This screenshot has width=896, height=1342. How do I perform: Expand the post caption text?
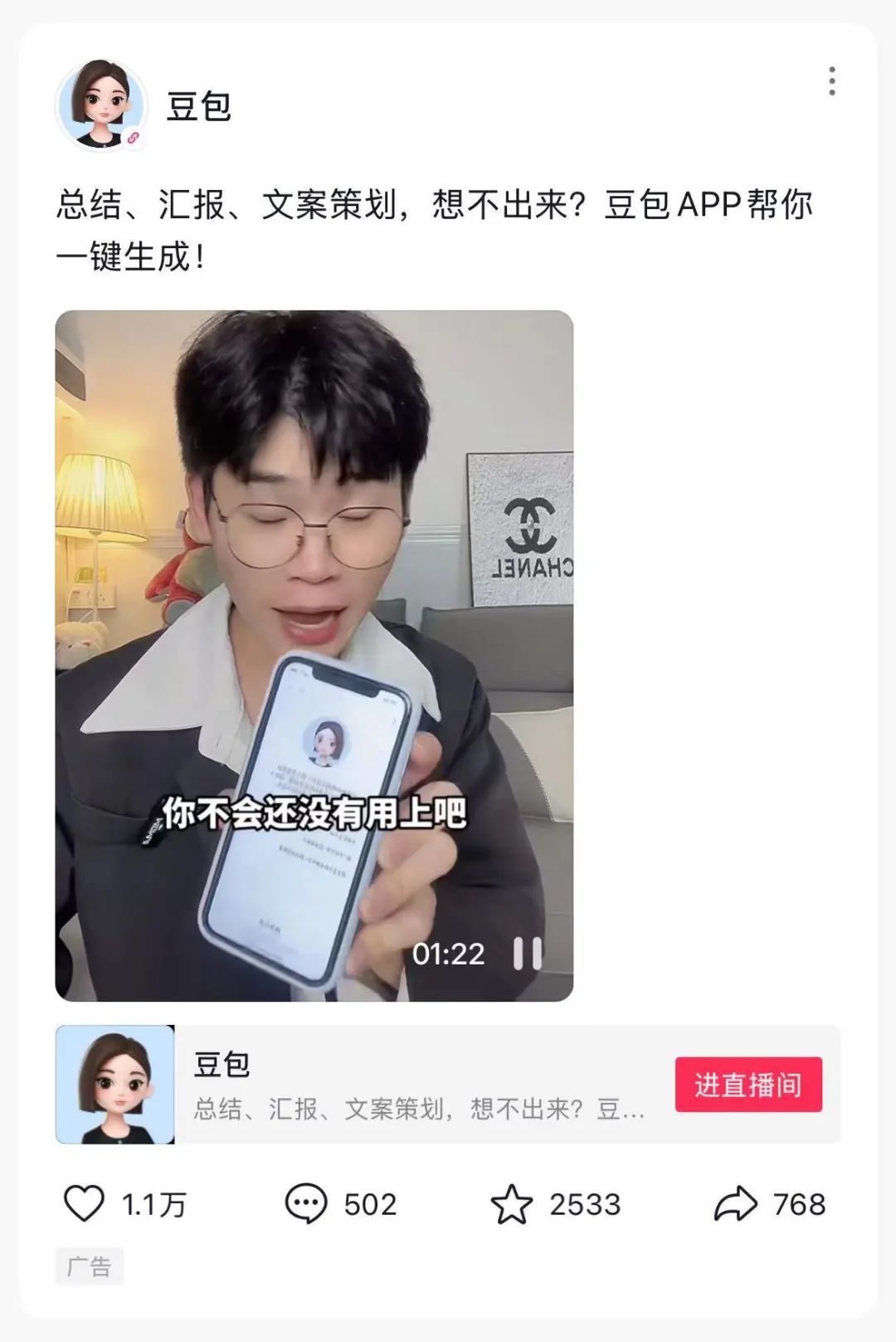coord(431,226)
